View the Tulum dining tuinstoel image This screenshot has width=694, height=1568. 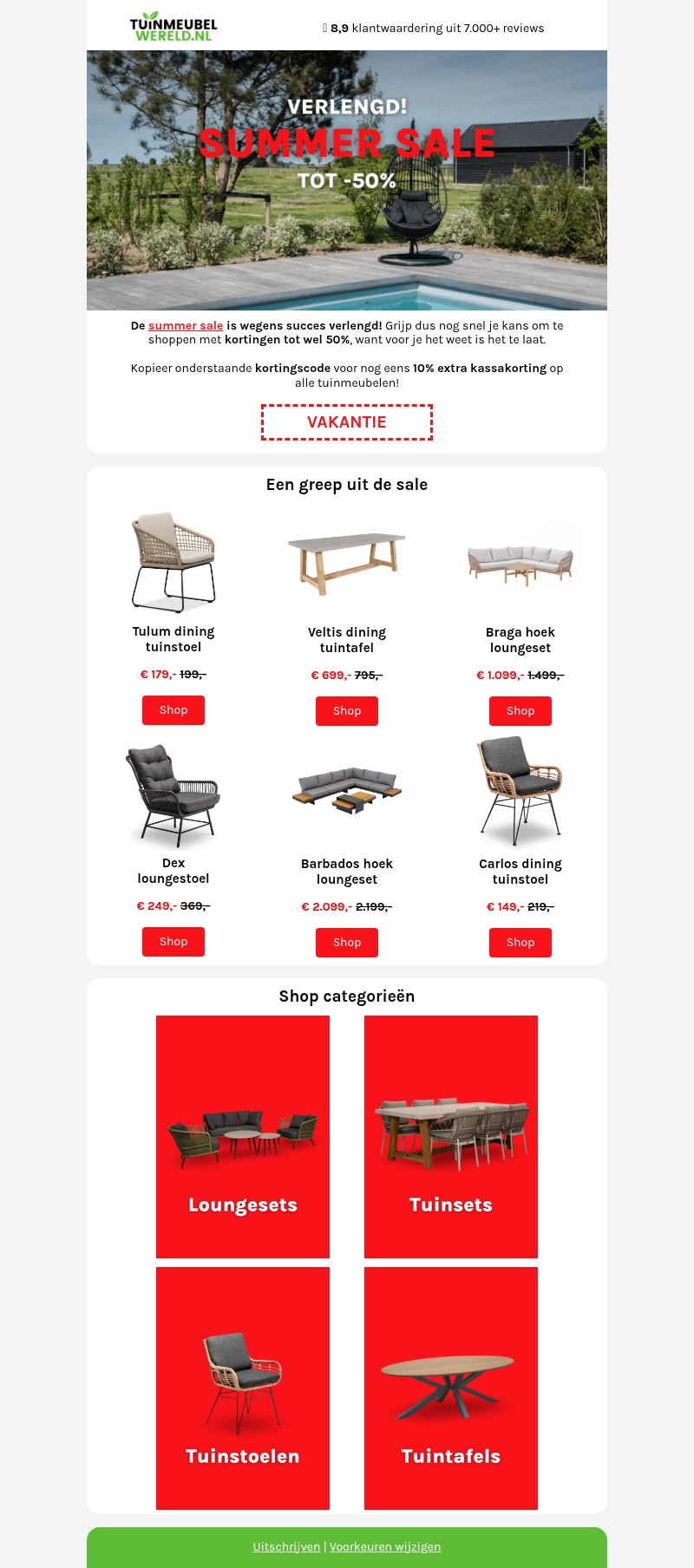[173, 562]
